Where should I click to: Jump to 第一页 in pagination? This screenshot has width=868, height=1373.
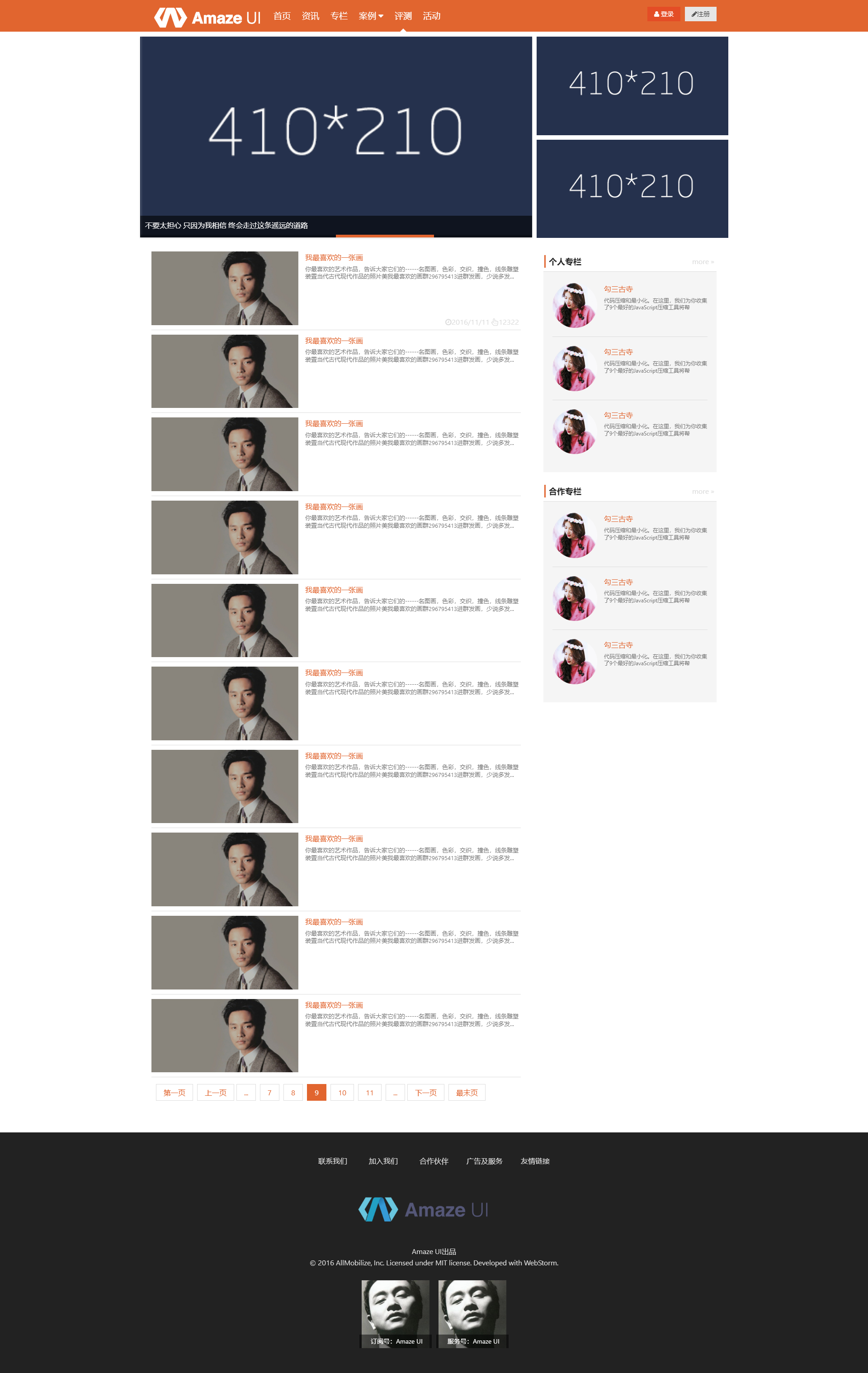[x=175, y=1093]
